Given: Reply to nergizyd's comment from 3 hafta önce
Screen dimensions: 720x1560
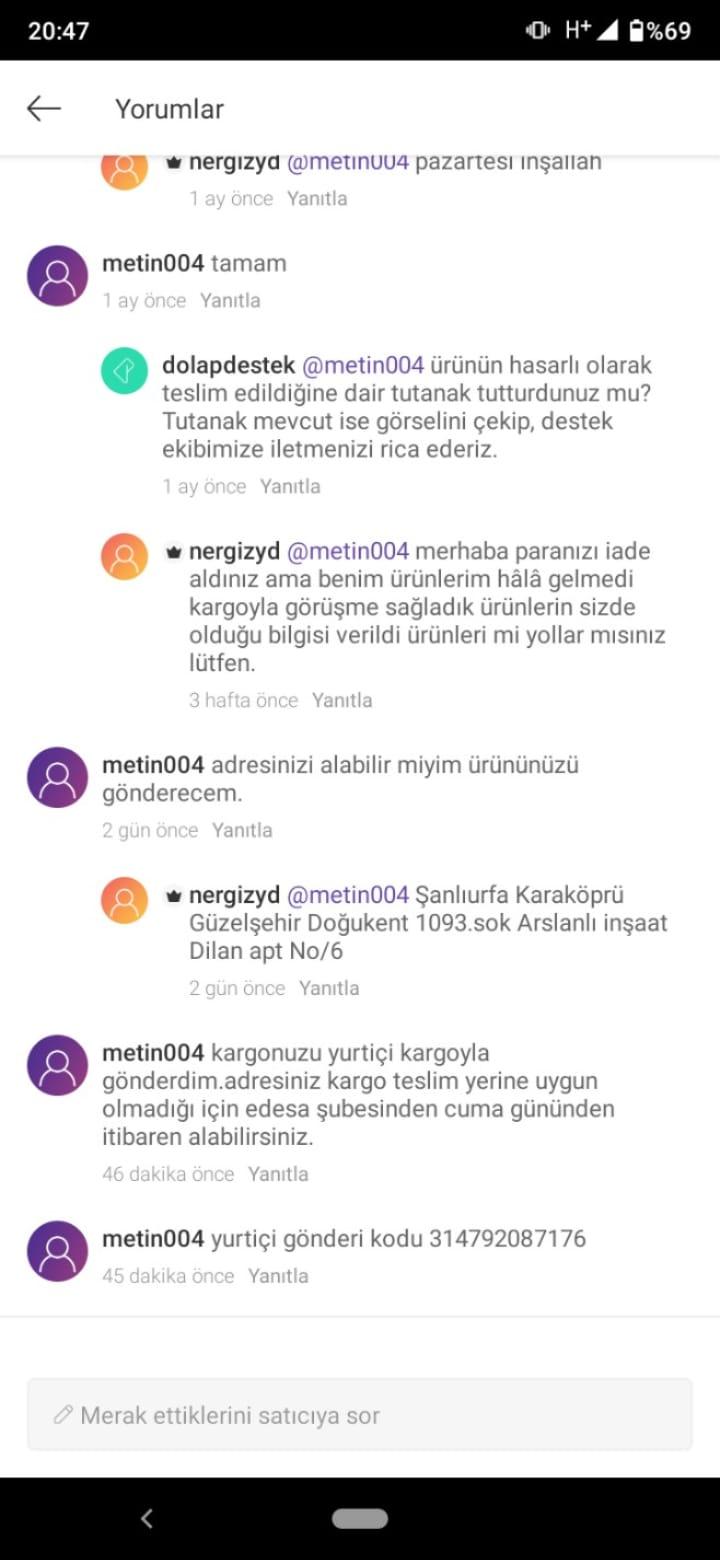Looking at the screenshot, I should [x=342, y=701].
